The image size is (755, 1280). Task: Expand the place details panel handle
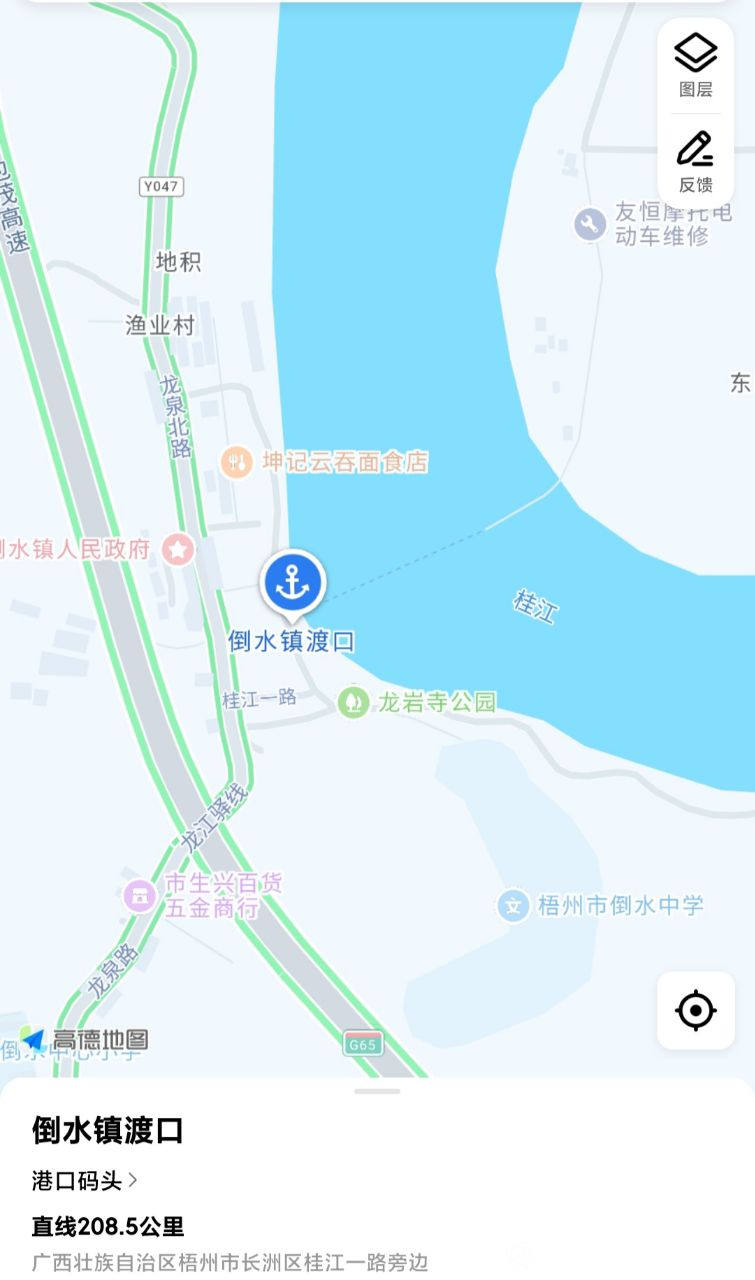tap(377, 1090)
